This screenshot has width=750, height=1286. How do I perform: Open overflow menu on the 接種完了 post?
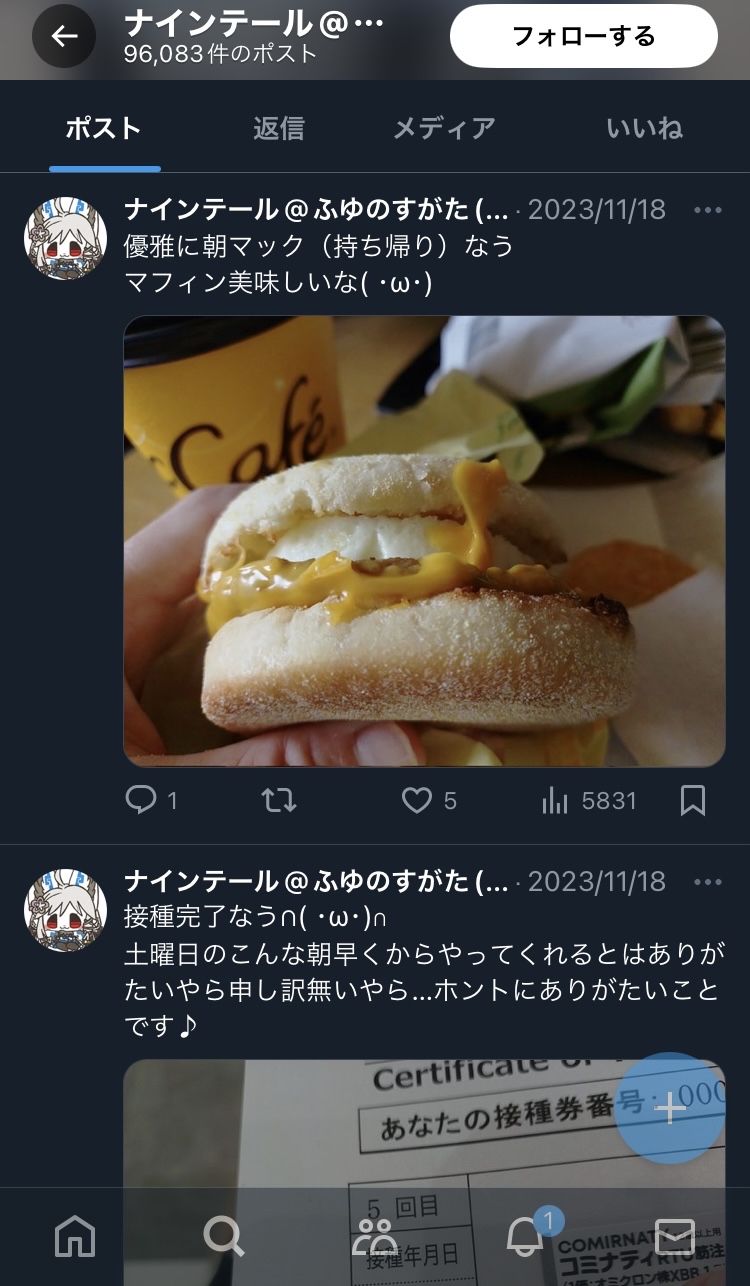coord(707,883)
